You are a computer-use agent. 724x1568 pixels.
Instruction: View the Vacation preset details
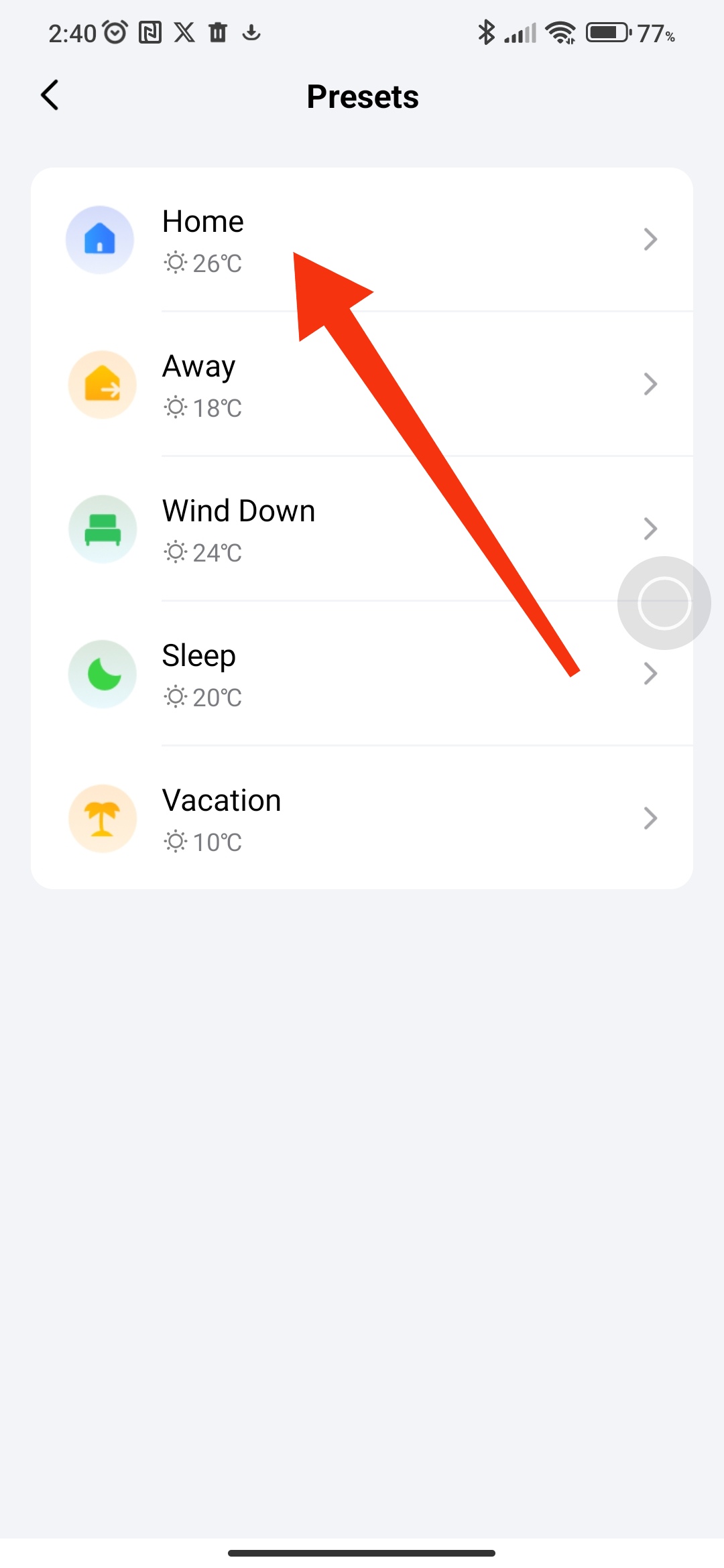[362, 819]
